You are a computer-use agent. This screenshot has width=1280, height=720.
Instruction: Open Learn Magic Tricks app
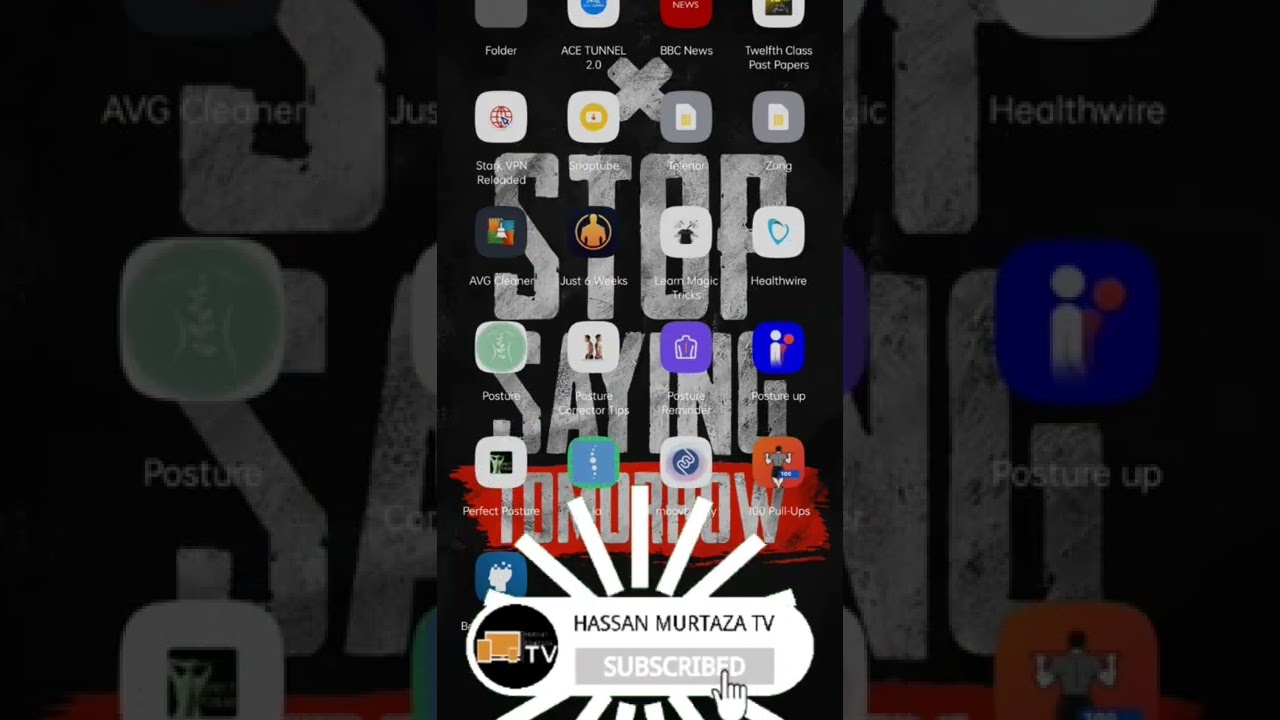[x=686, y=233]
